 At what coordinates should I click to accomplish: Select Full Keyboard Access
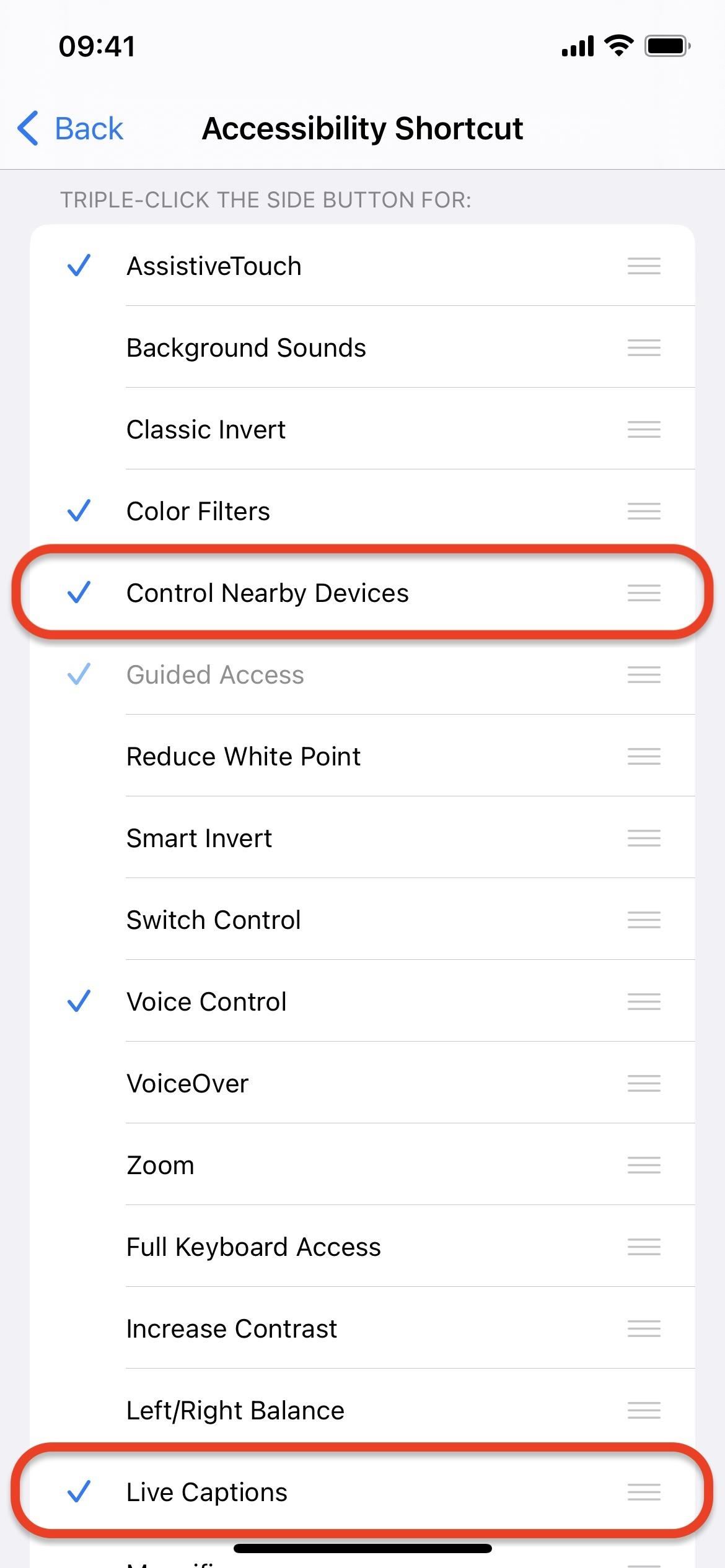coord(362,1247)
